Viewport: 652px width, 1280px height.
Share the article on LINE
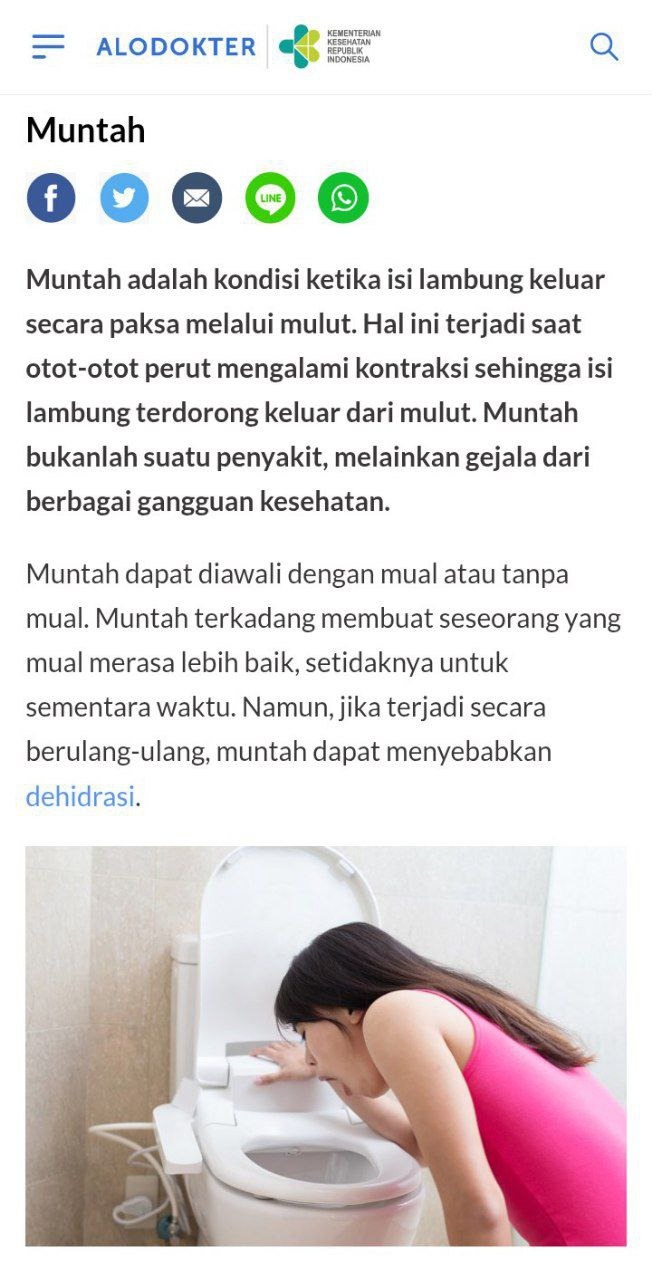coord(270,198)
